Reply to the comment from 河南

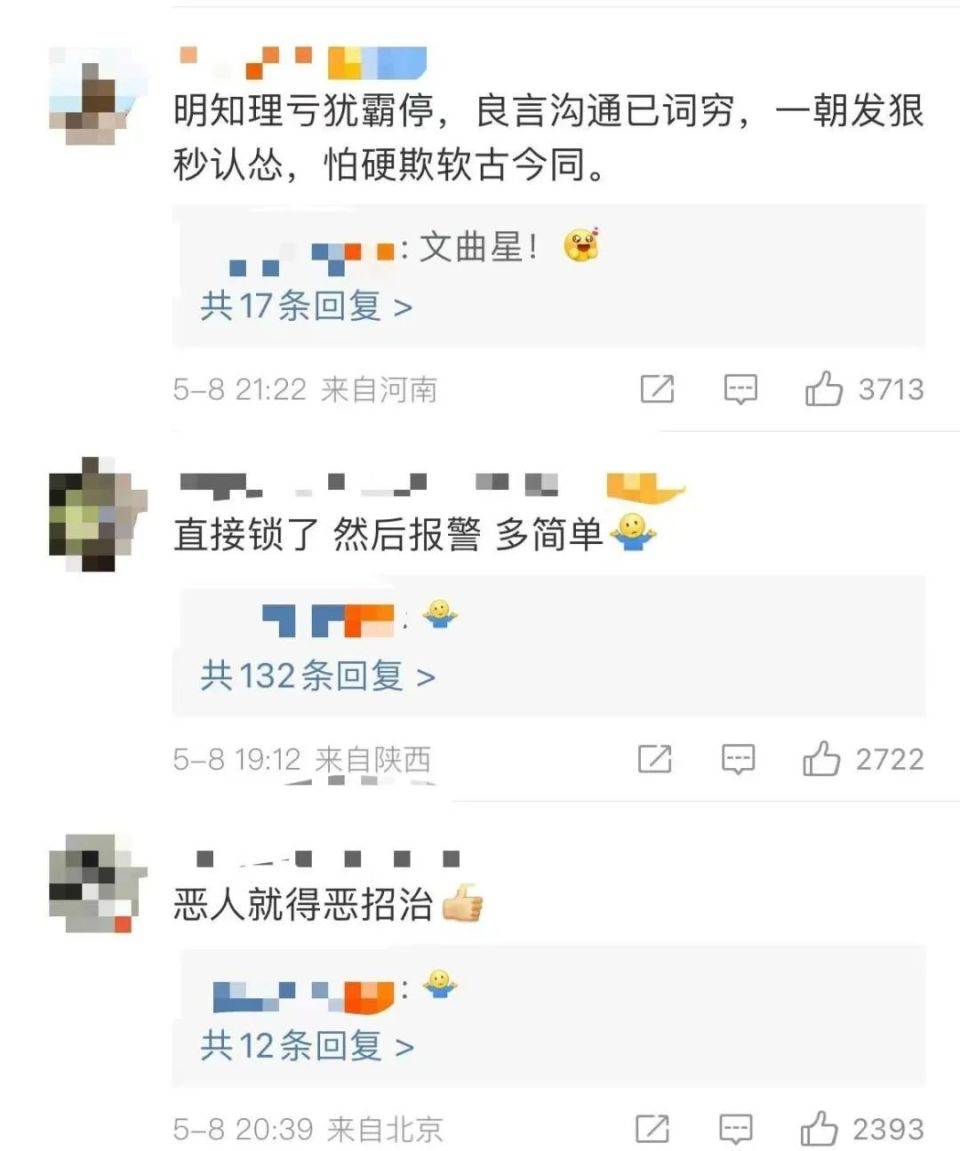pyautogui.click(x=740, y=389)
